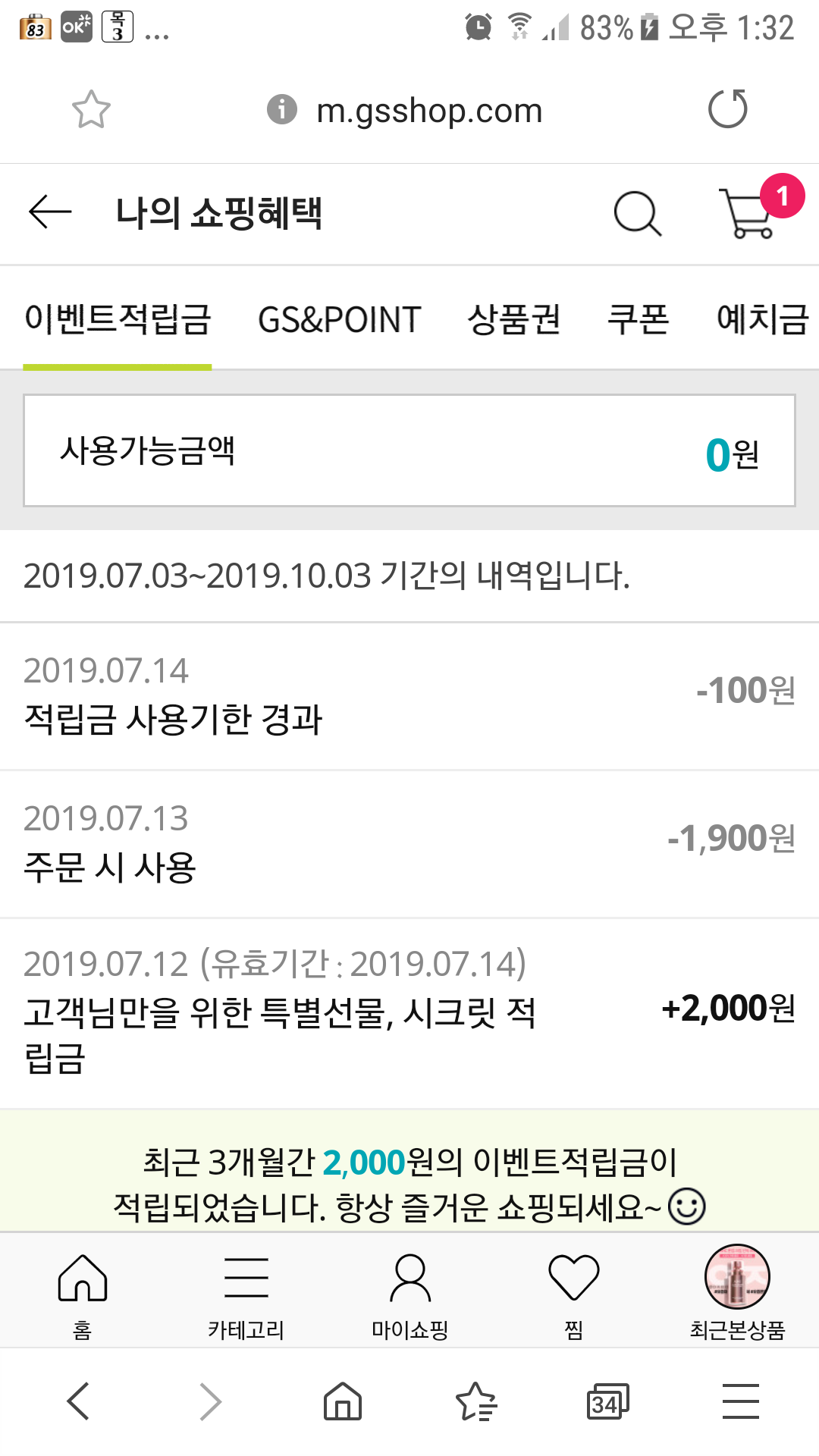Select the 쿠폰 tab
Image resolution: width=819 pixels, height=1456 pixels.
[638, 319]
